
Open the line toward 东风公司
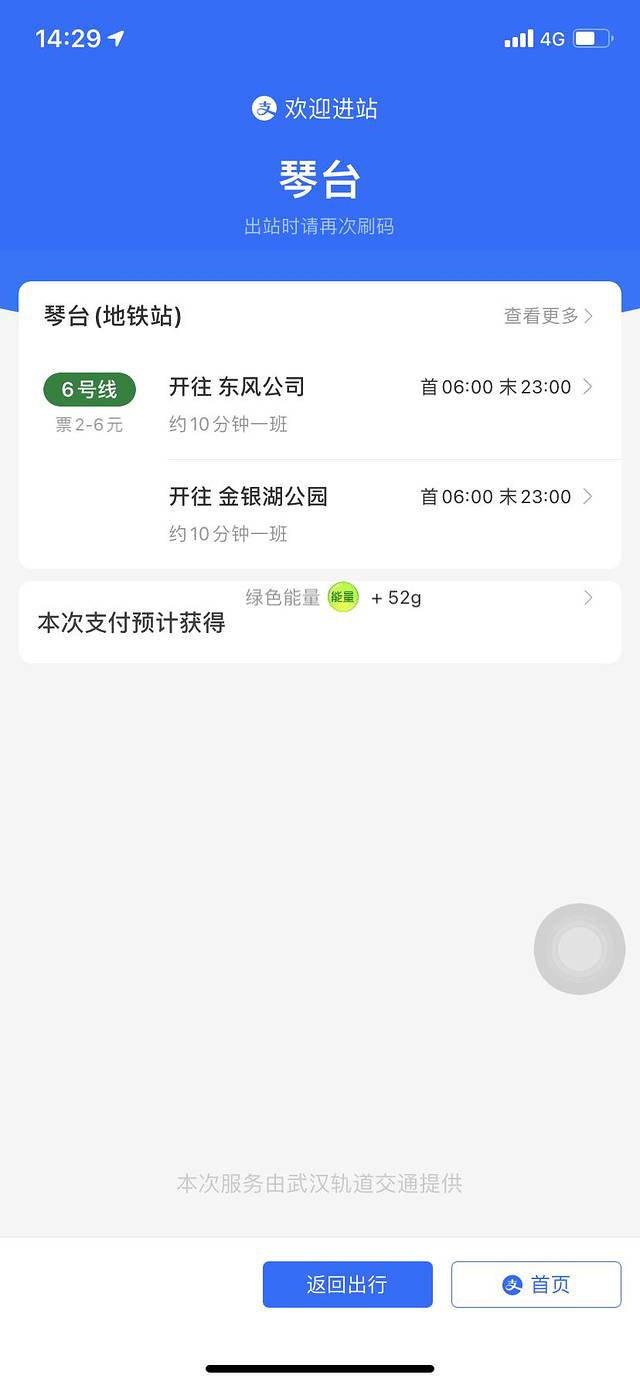point(380,403)
